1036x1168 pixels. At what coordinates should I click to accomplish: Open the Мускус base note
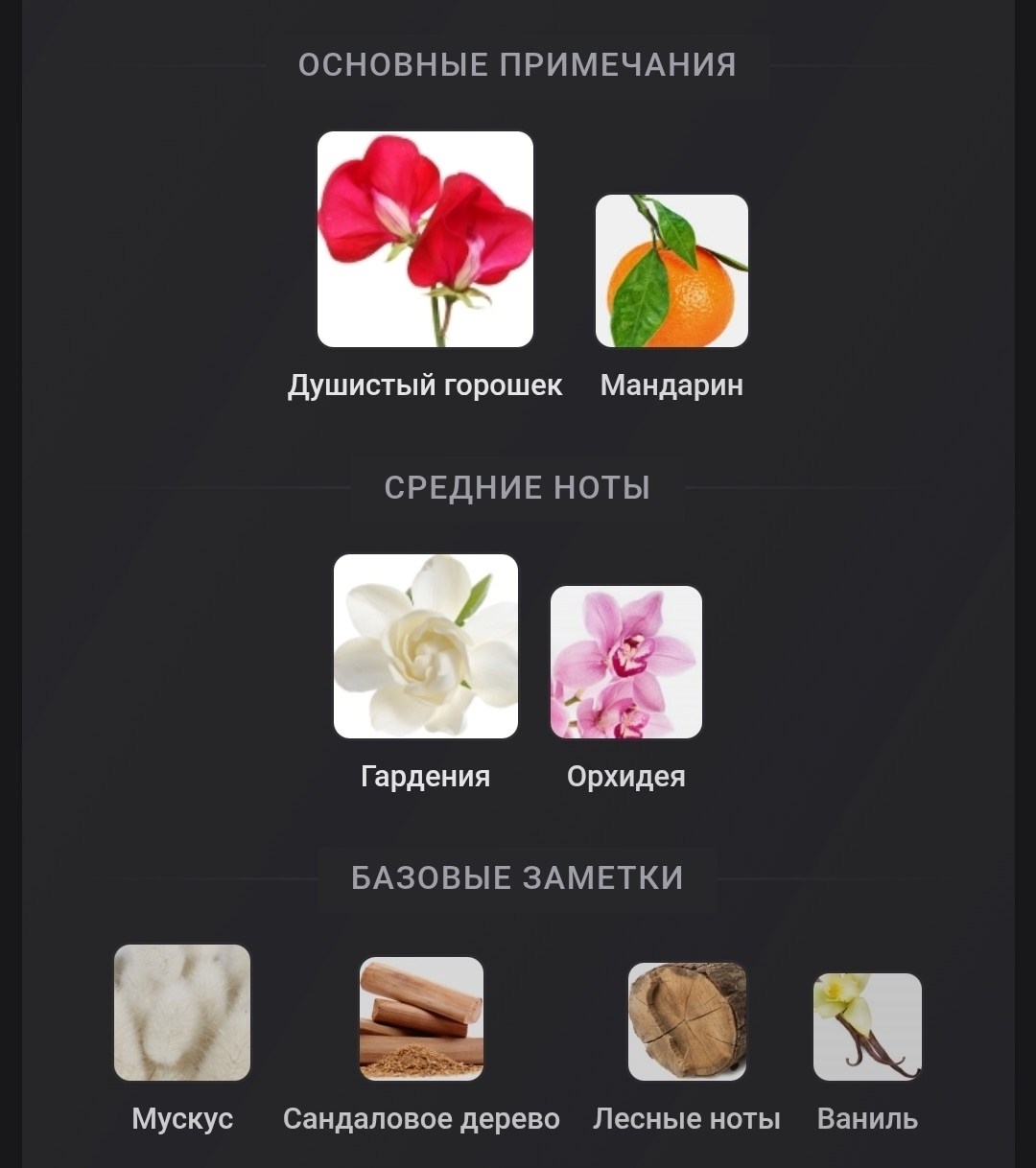[182, 1013]
